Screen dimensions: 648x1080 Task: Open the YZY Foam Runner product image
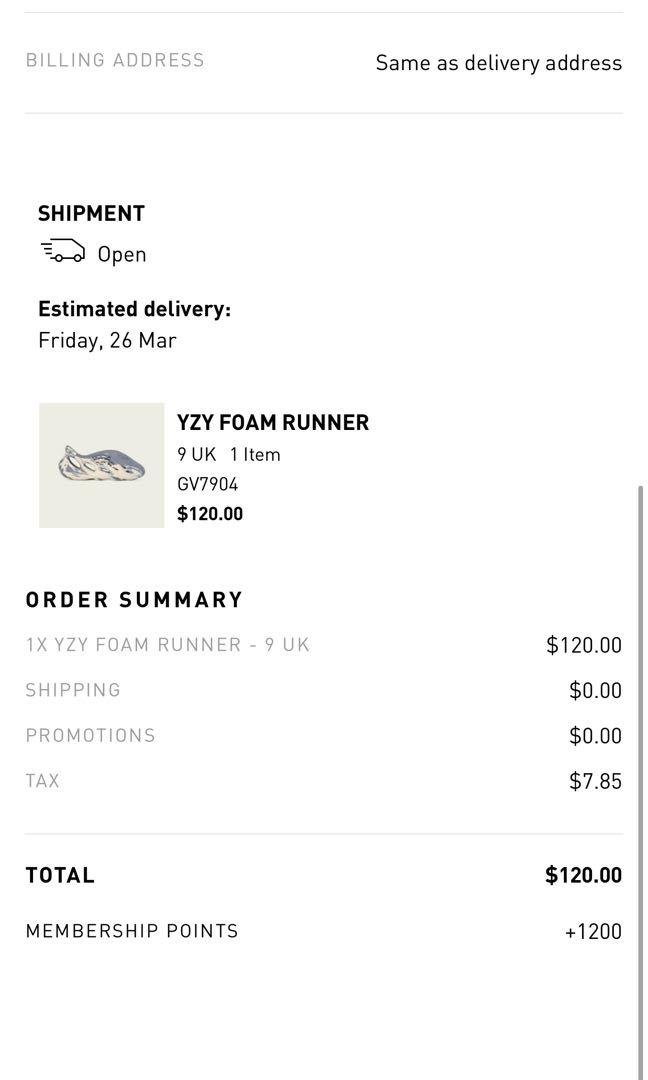pos(101,465)
